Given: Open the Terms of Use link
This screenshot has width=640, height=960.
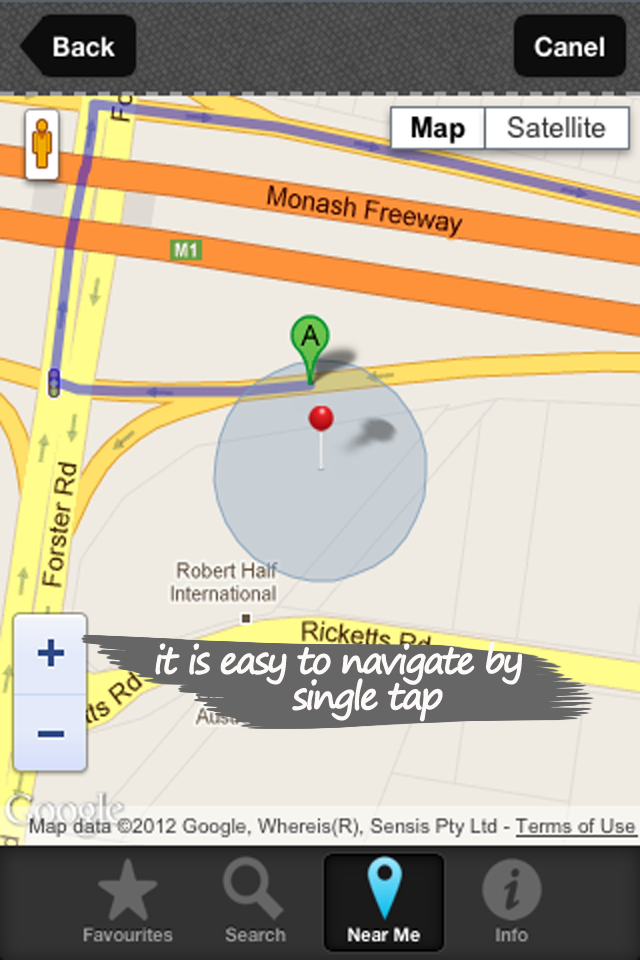Looking at the screenshot, I should pos(575,826).
